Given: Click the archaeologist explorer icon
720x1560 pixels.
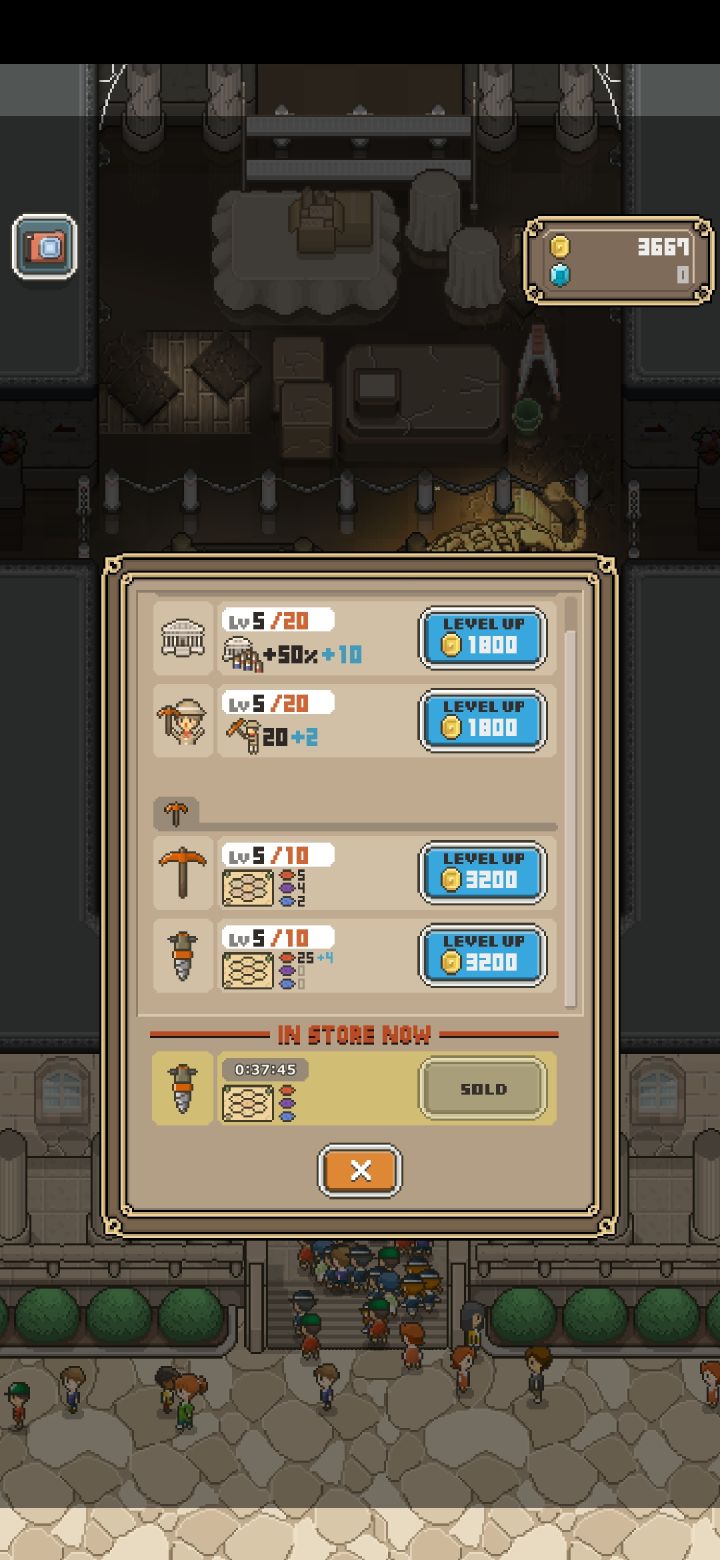Looking at the screenshot, I should pyautogui.click(x=183, y=718).
